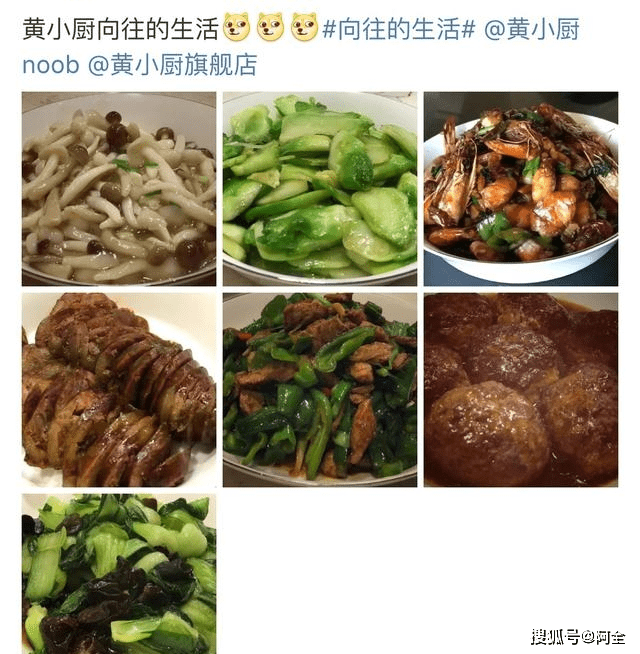Enlarge the stir-fried green squash photo
Viewport: 640px width, 654px height.
320,189
